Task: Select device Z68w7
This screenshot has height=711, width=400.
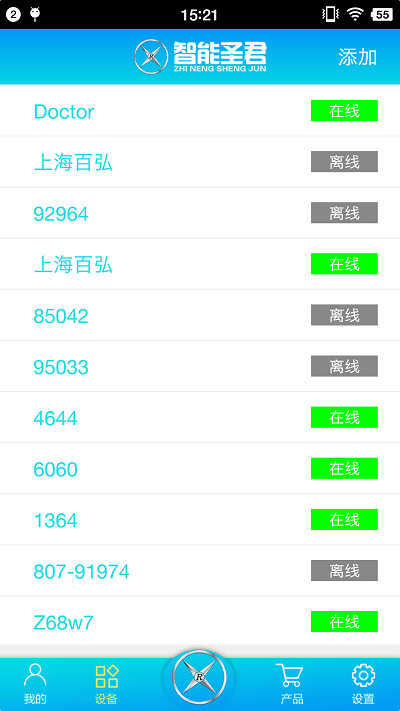Action: (200, 622)
